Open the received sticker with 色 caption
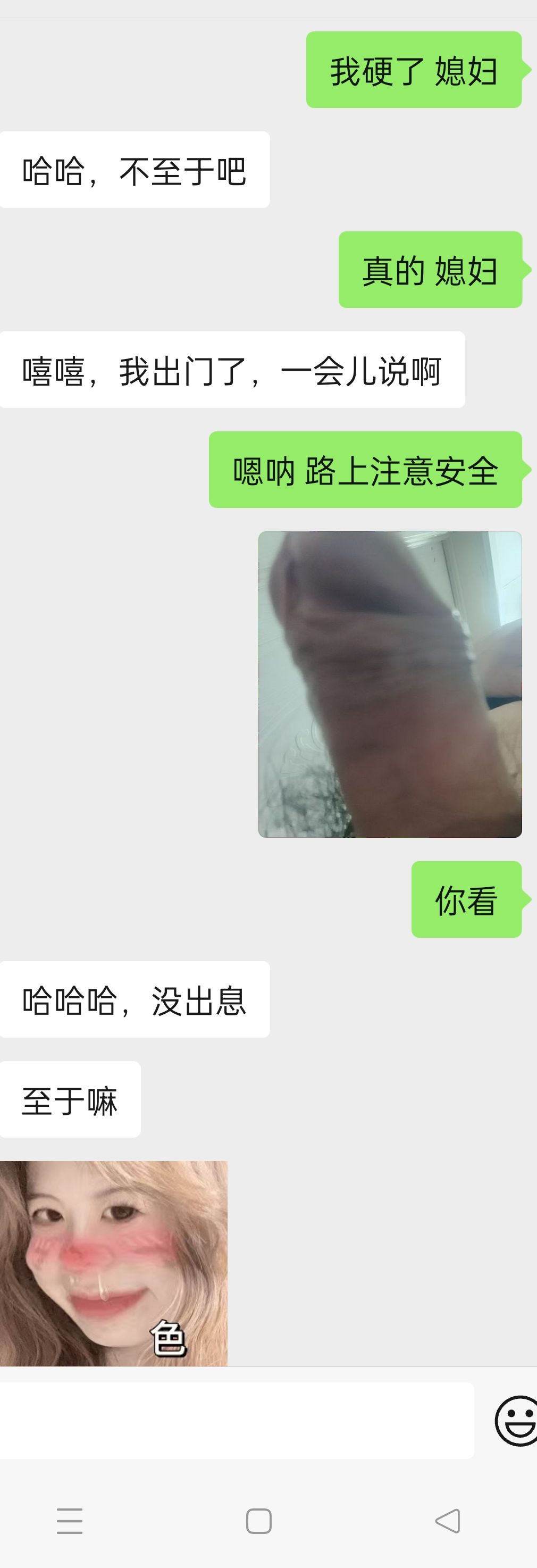 click(x=114, y=1263)
